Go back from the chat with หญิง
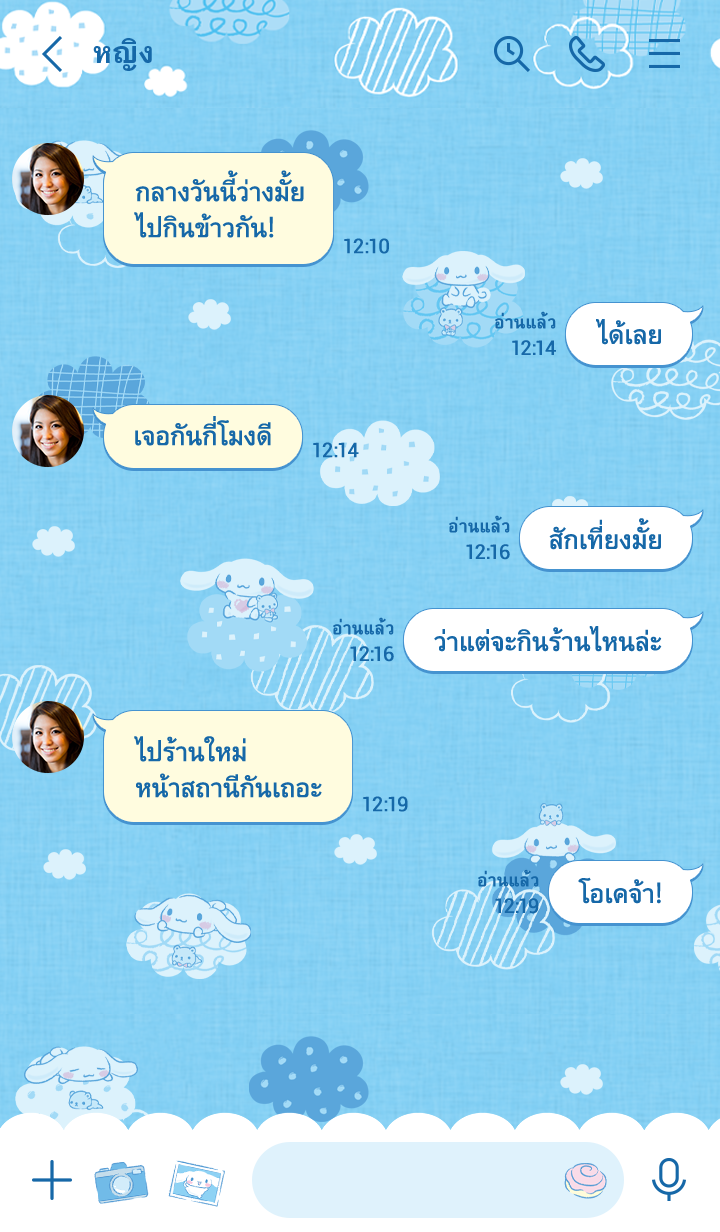This screenshot has width=720, height=1232. pyautogui.click(x=52, y=54)
